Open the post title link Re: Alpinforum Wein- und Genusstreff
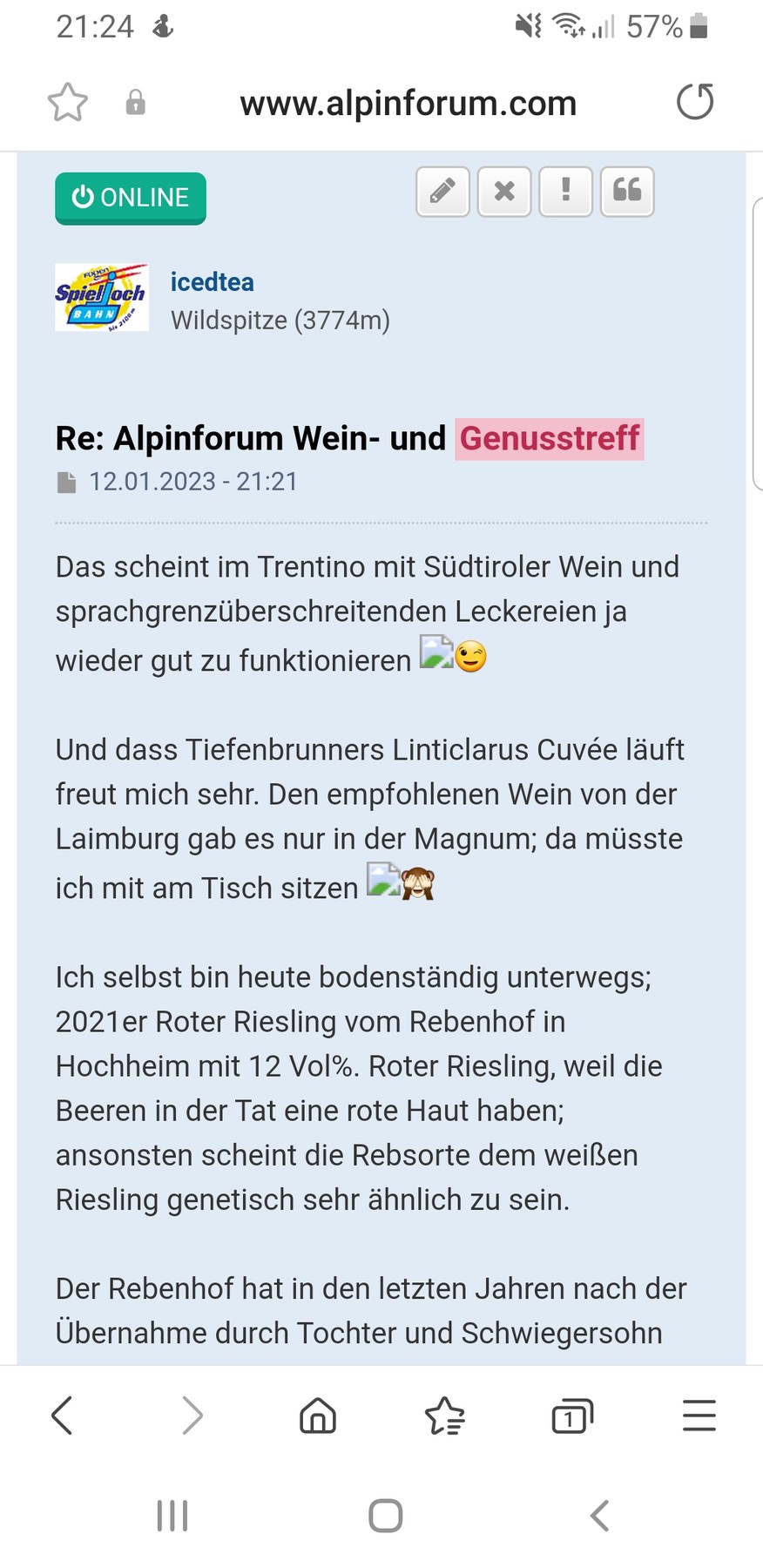The image size is (763, 1568). [348, 438]
